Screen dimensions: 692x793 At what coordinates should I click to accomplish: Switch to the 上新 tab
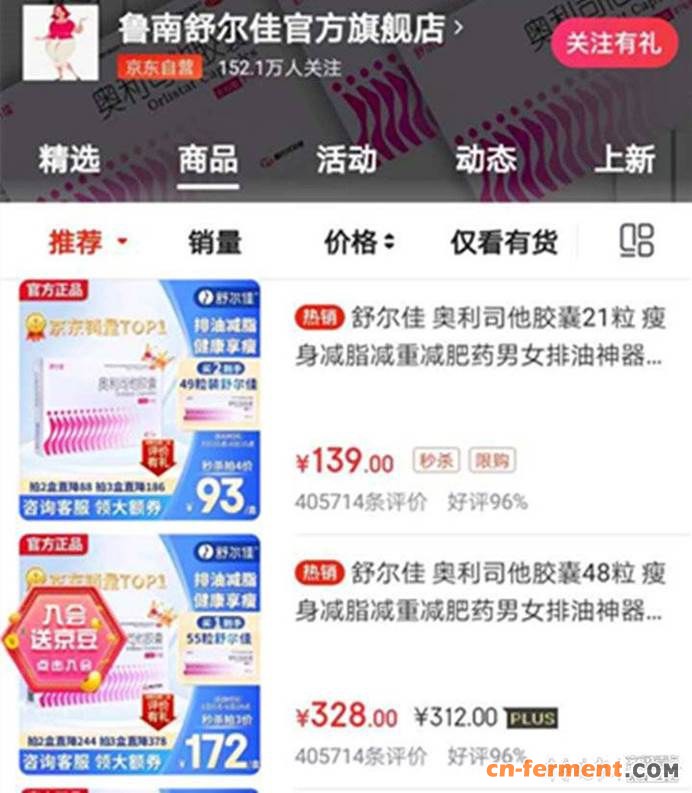pyautogui.click(x=624, y=160)
